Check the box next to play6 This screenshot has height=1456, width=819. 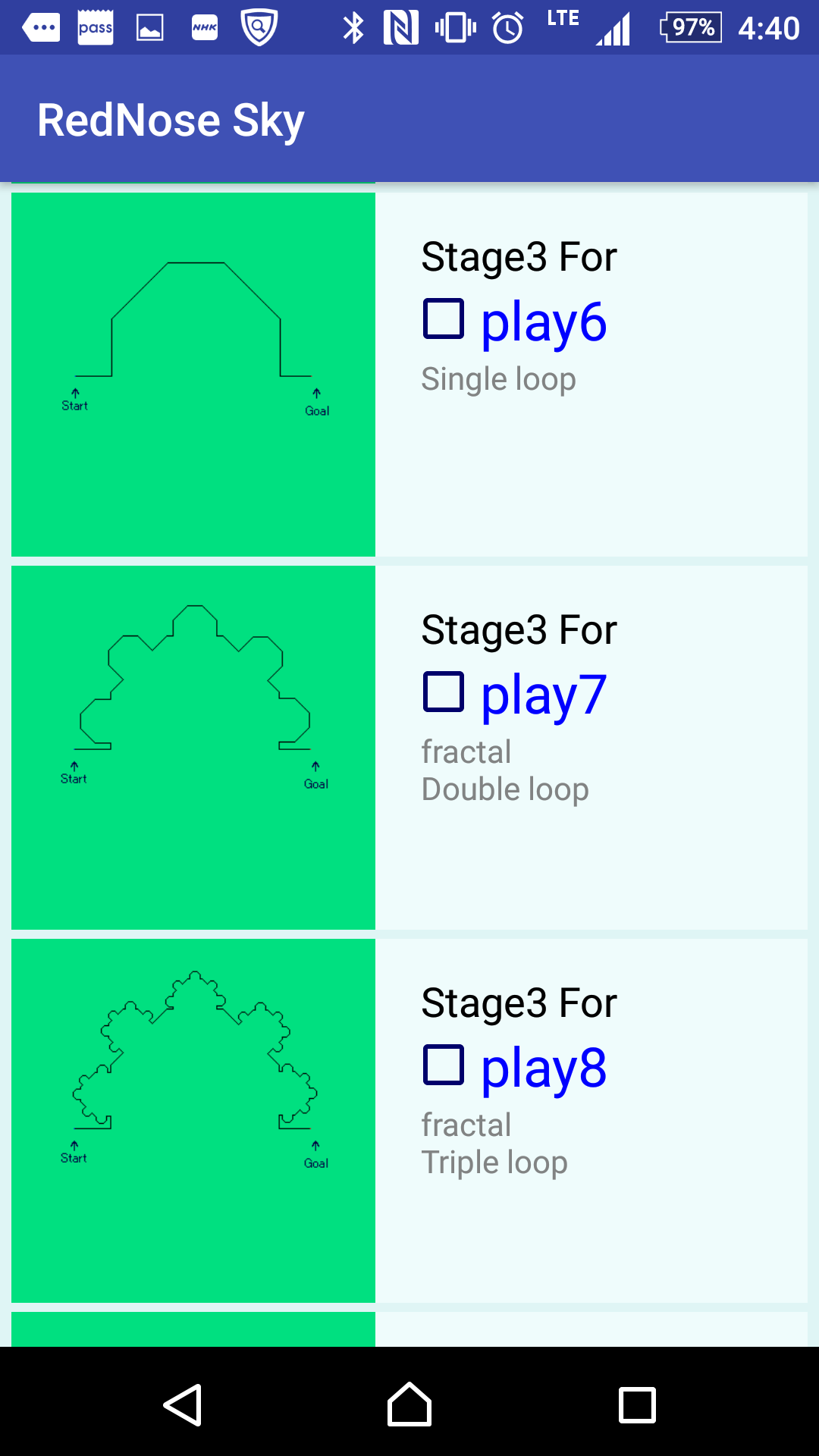click(444, 318)
